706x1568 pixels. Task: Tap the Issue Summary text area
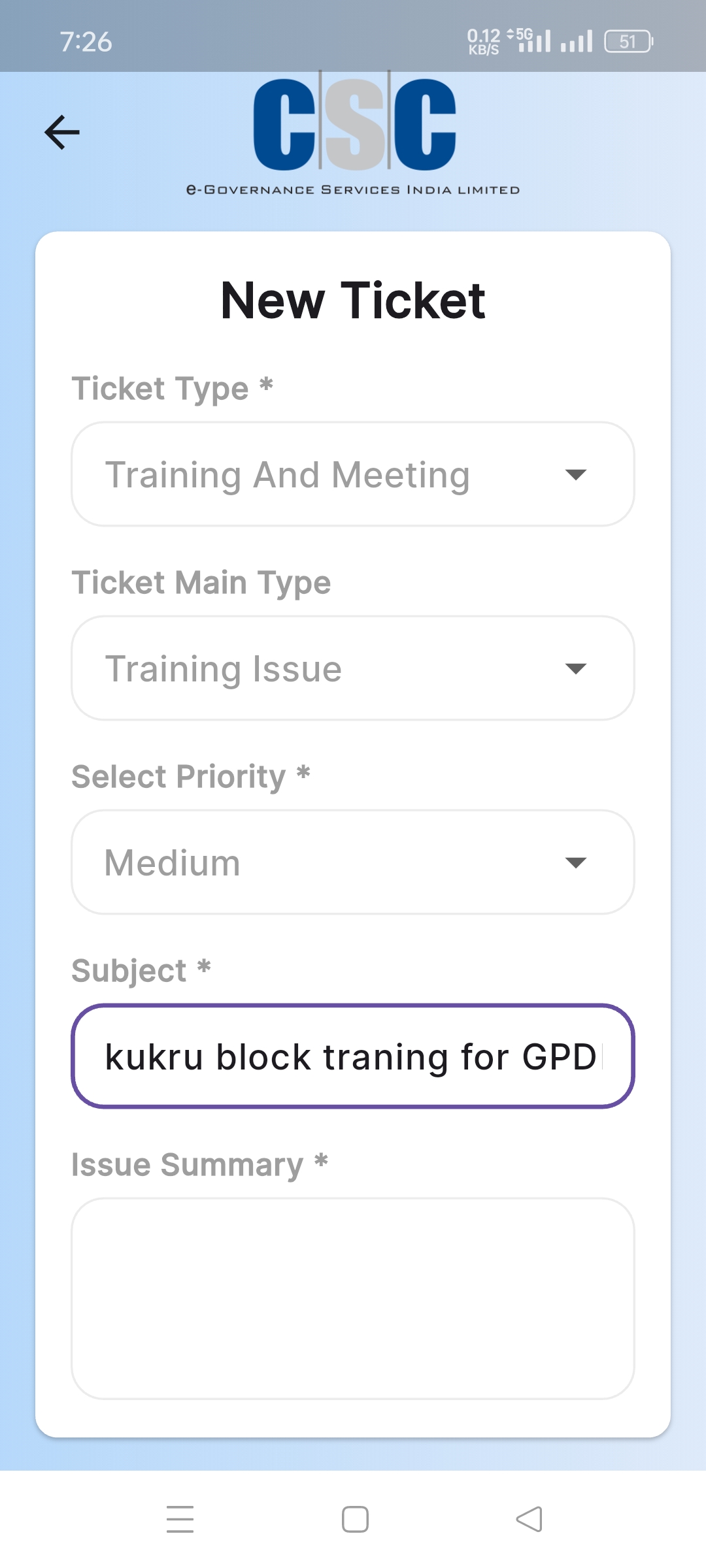pos(353,1298)
